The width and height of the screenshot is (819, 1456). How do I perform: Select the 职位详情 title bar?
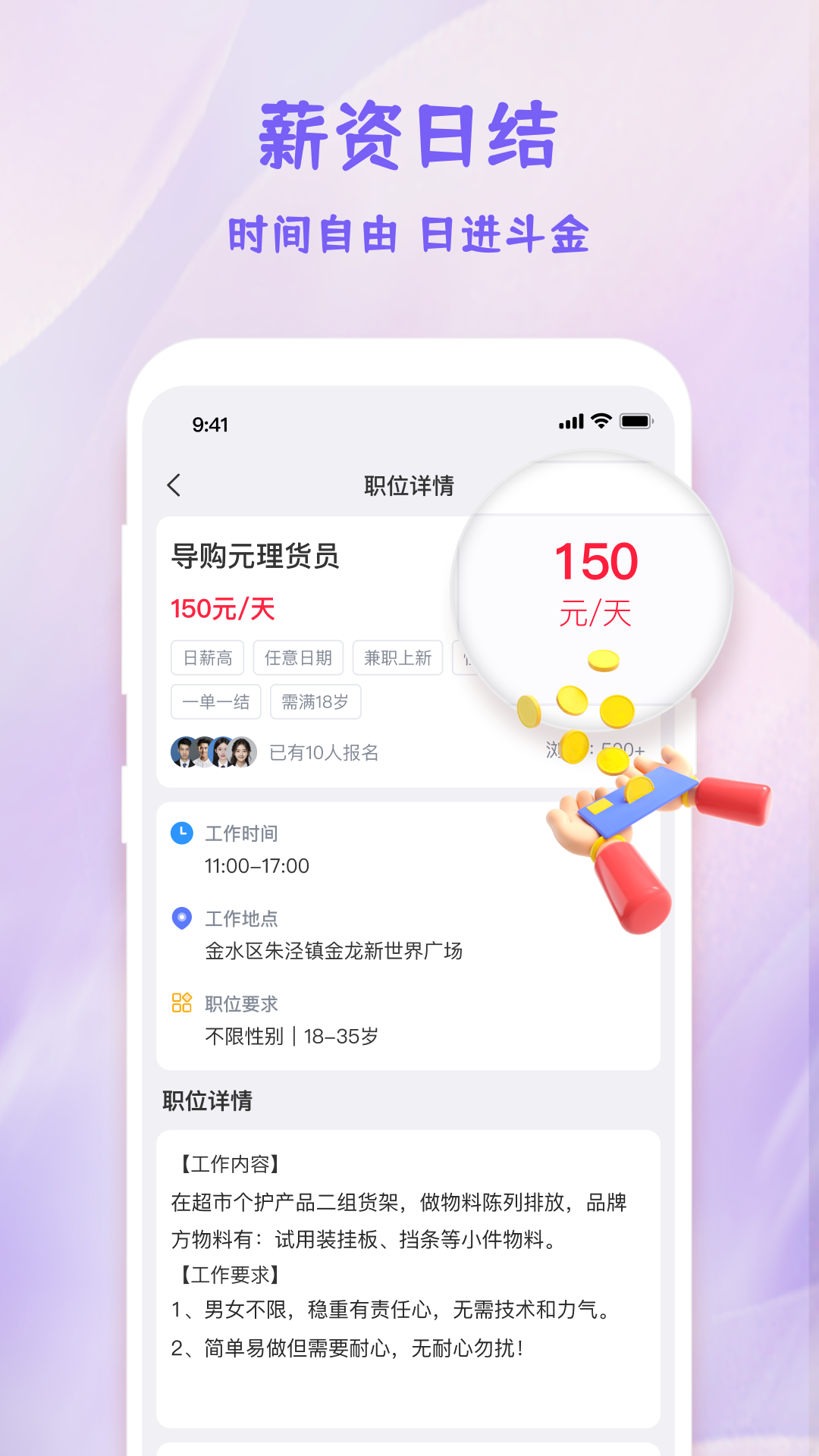409,485
